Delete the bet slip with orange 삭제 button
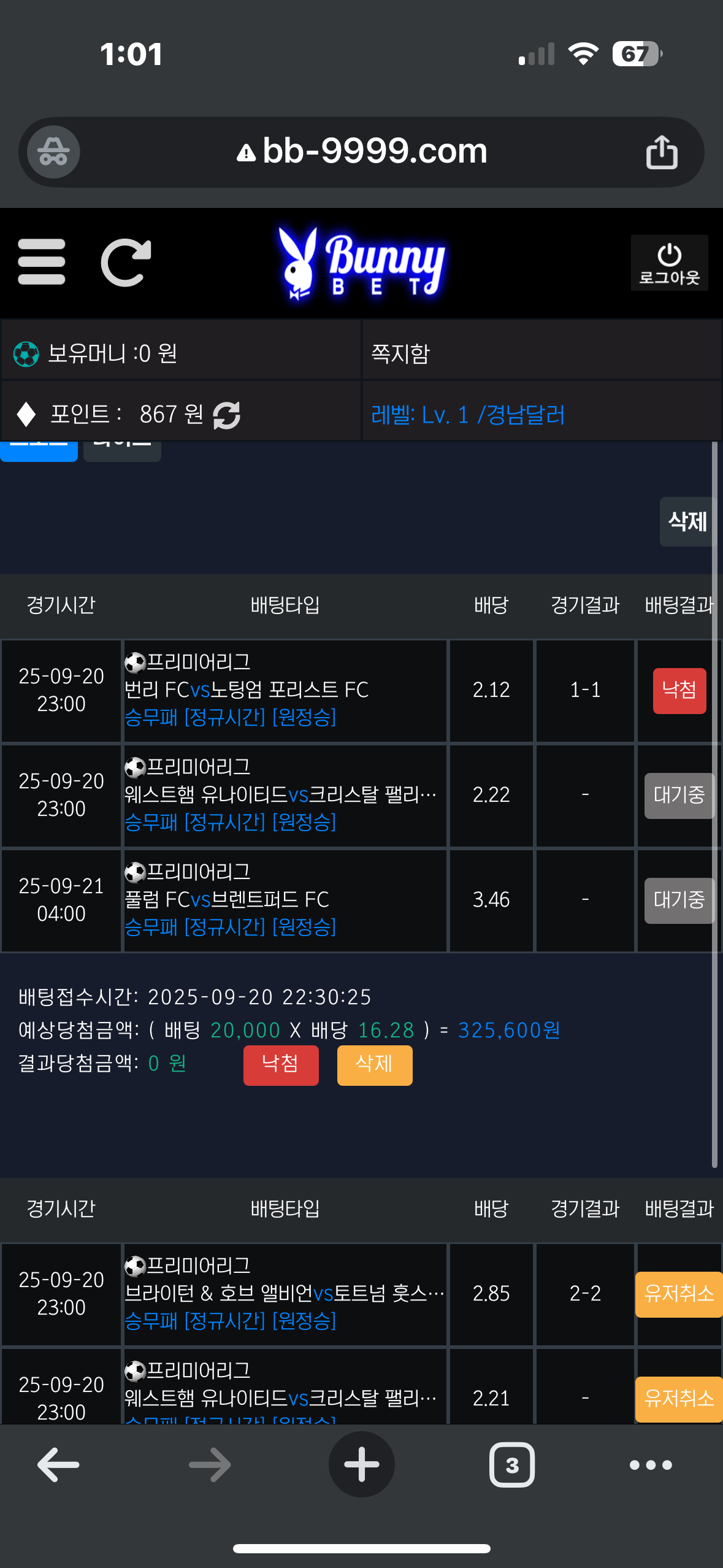This screenshot has width=723, height=1568. point(374,1065)
